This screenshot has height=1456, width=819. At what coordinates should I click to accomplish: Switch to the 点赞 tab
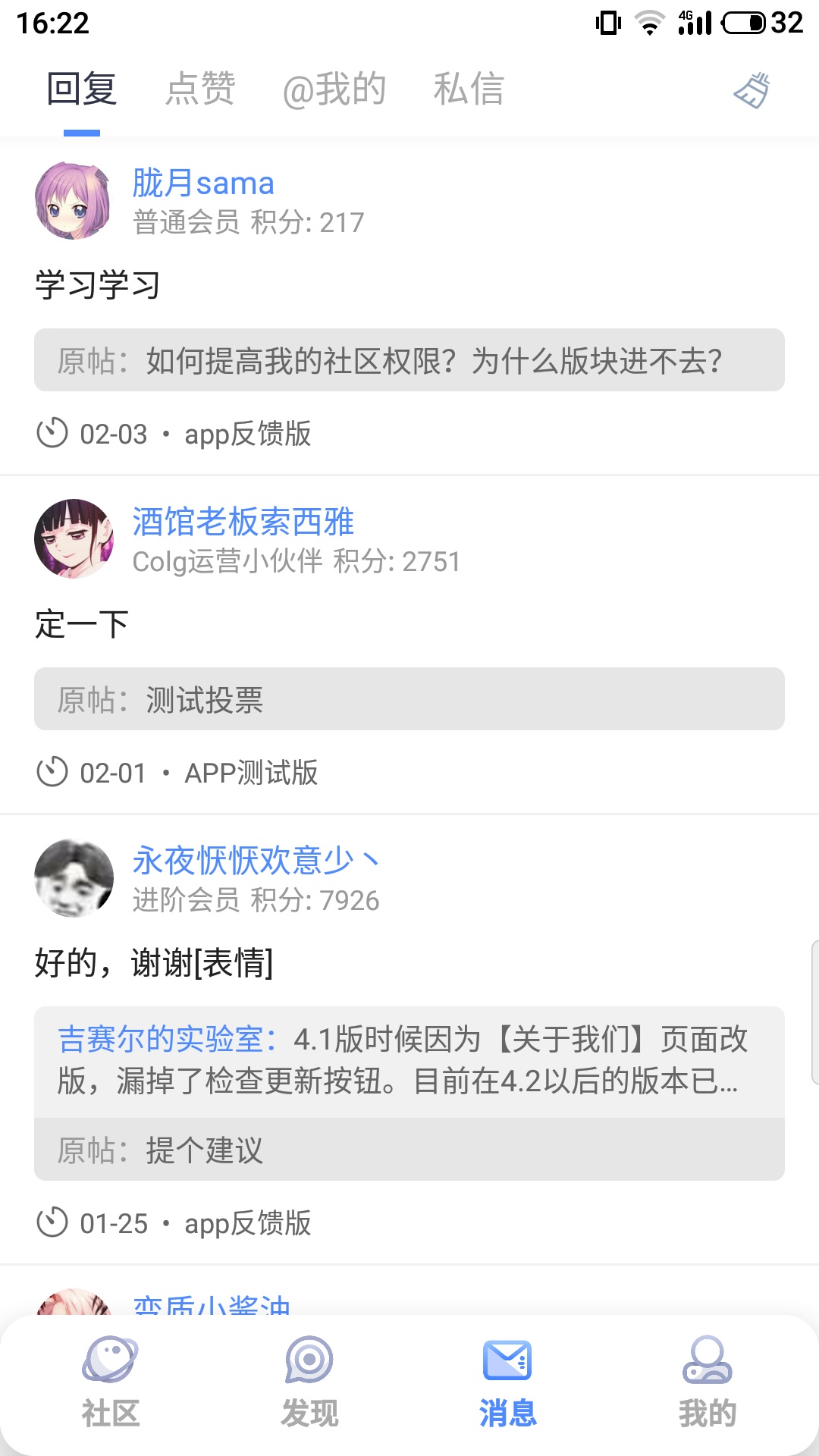[x=200, y=89]
